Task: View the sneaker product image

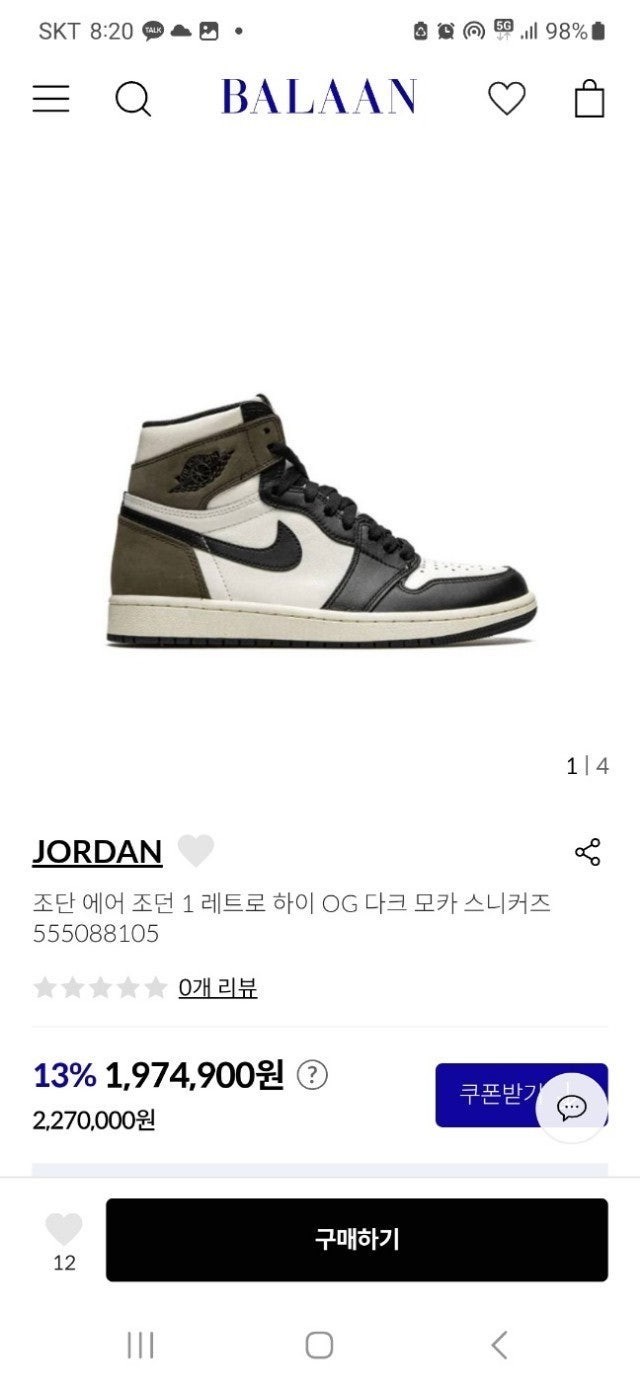Action: (x=320, y=522)
